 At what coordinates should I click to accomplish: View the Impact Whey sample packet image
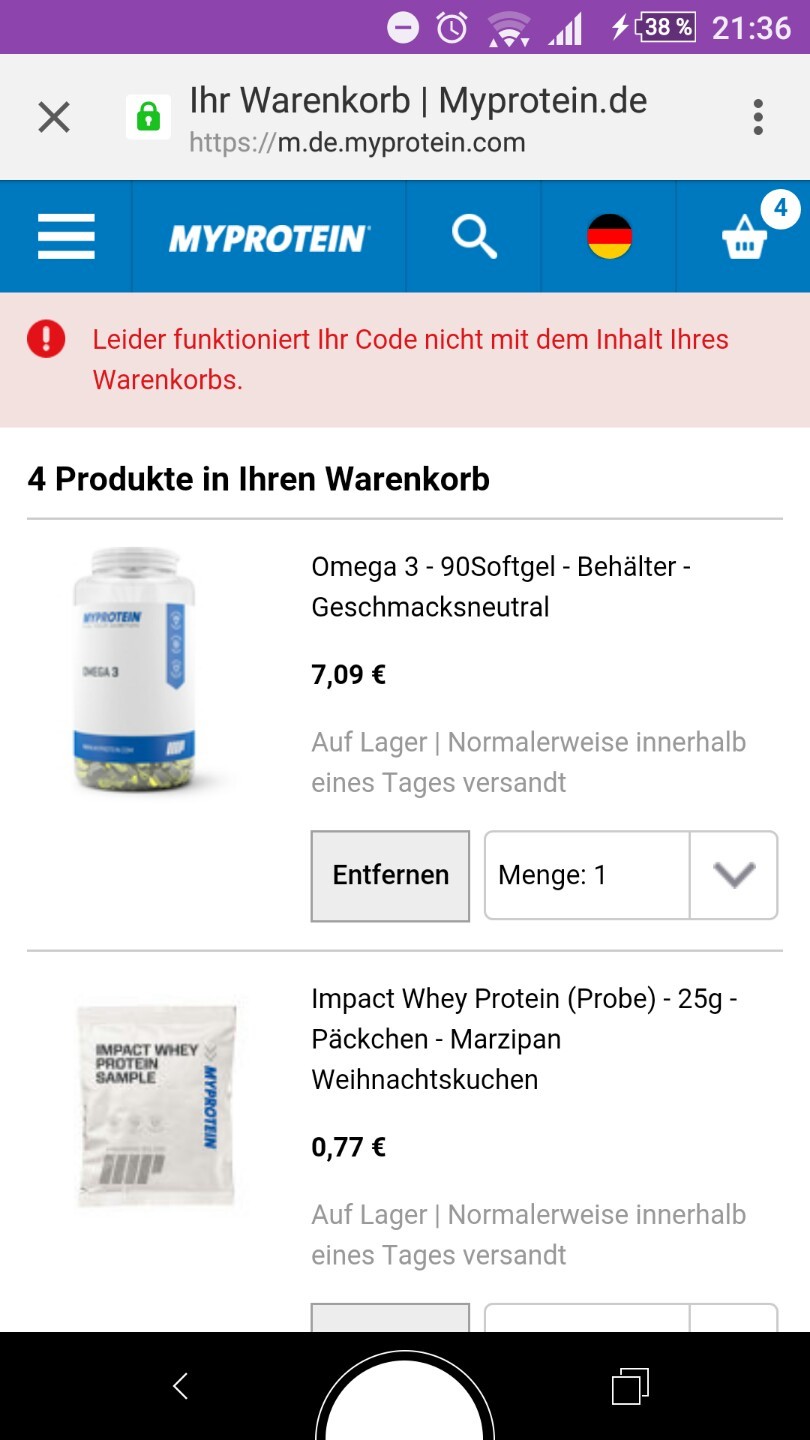click(157, 1103)
